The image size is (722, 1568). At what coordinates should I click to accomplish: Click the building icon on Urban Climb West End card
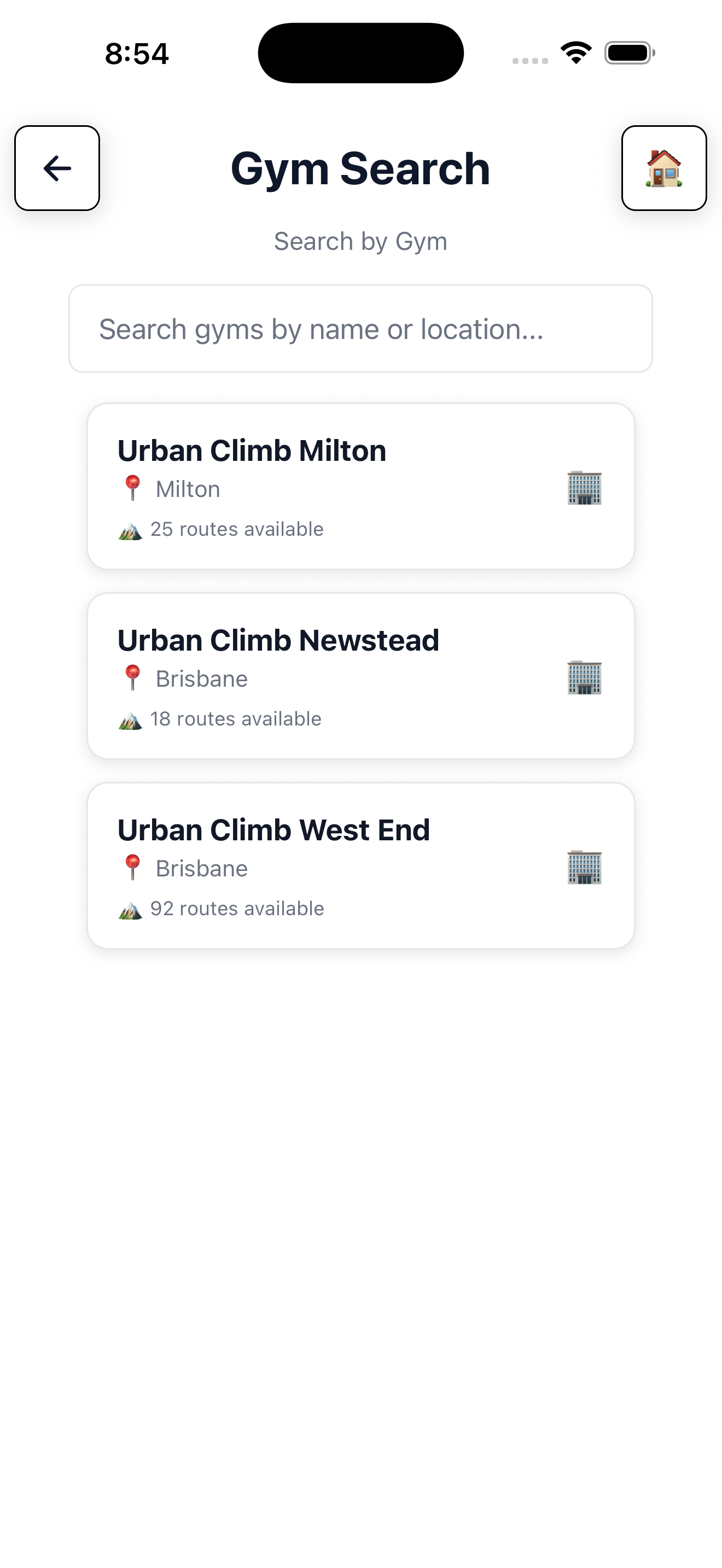tap(584, 867)
